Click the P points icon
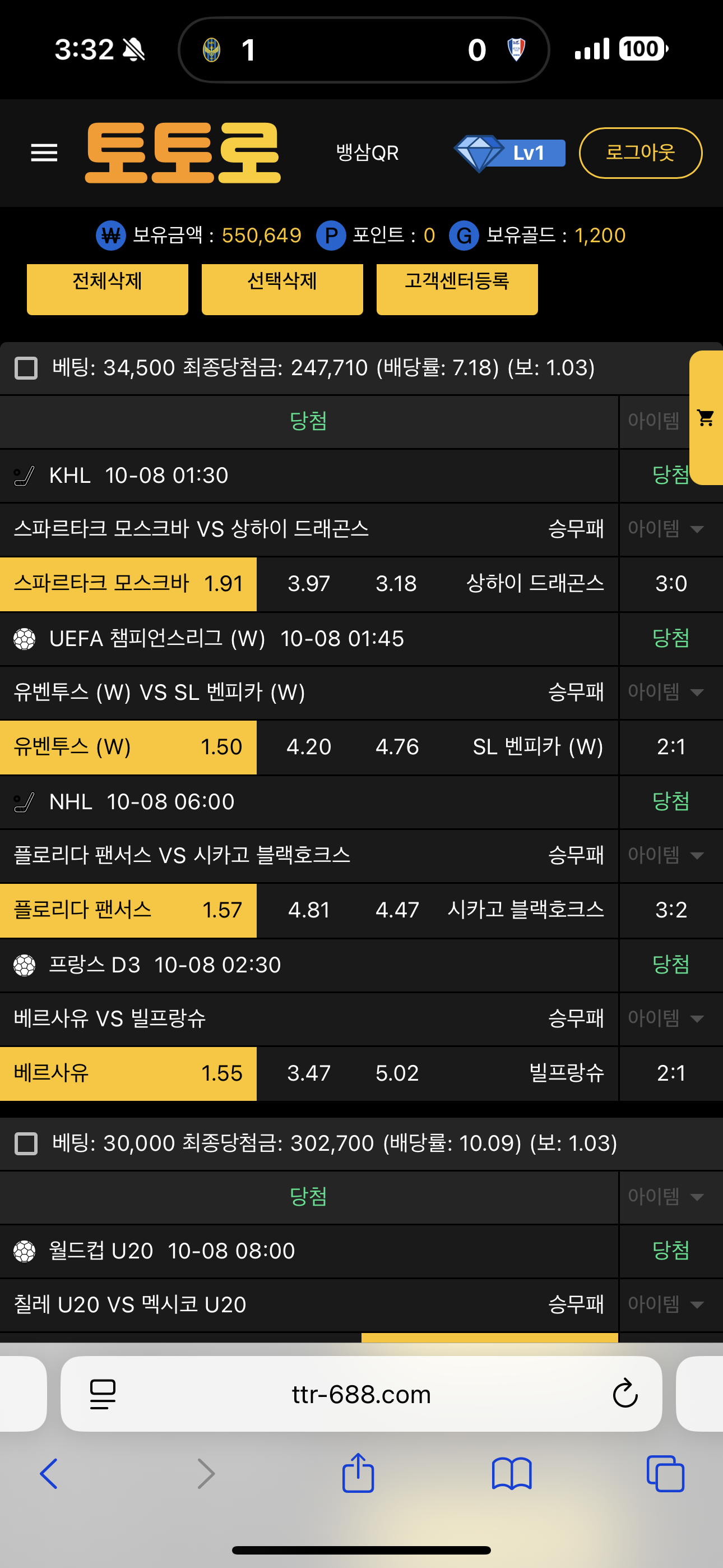 [x=332, y=235]
